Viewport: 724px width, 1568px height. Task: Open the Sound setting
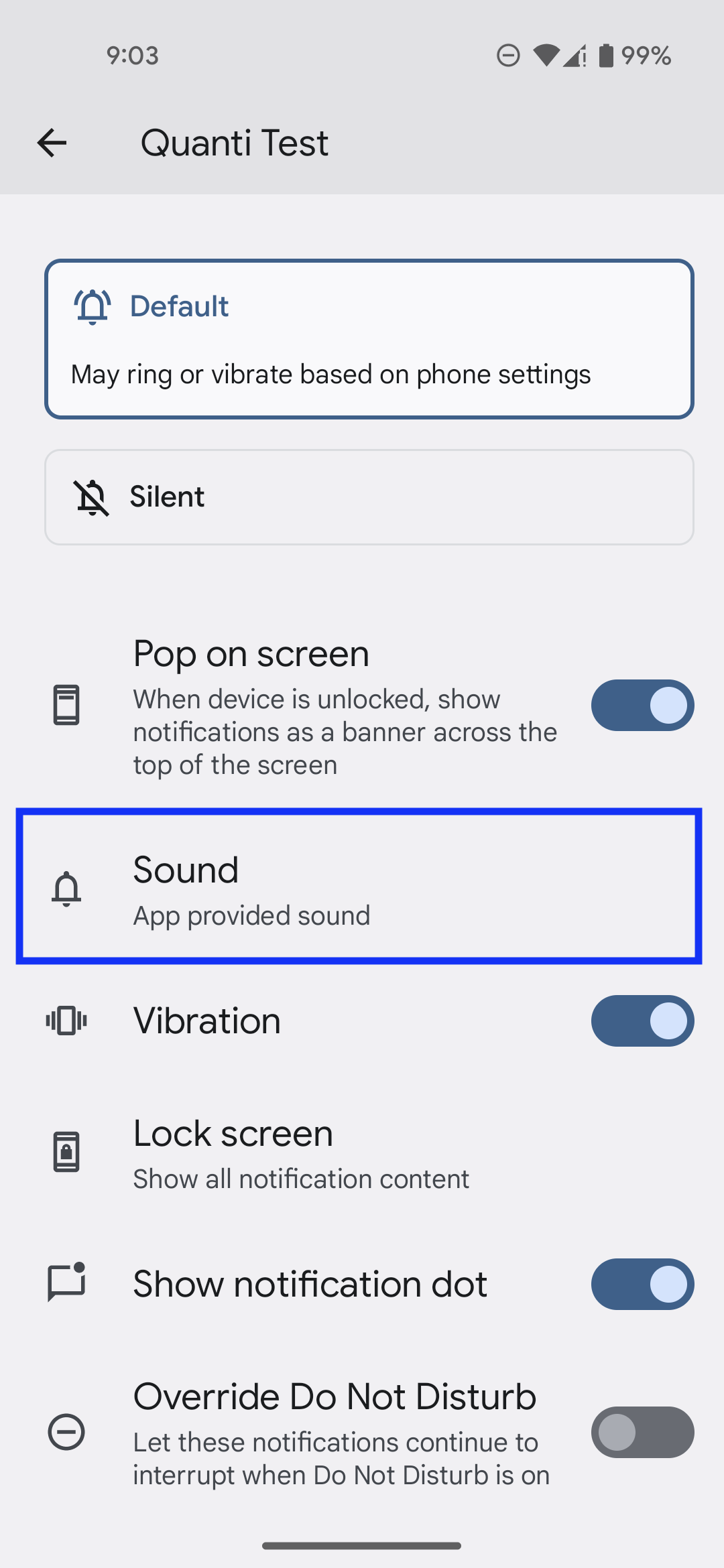359,887
